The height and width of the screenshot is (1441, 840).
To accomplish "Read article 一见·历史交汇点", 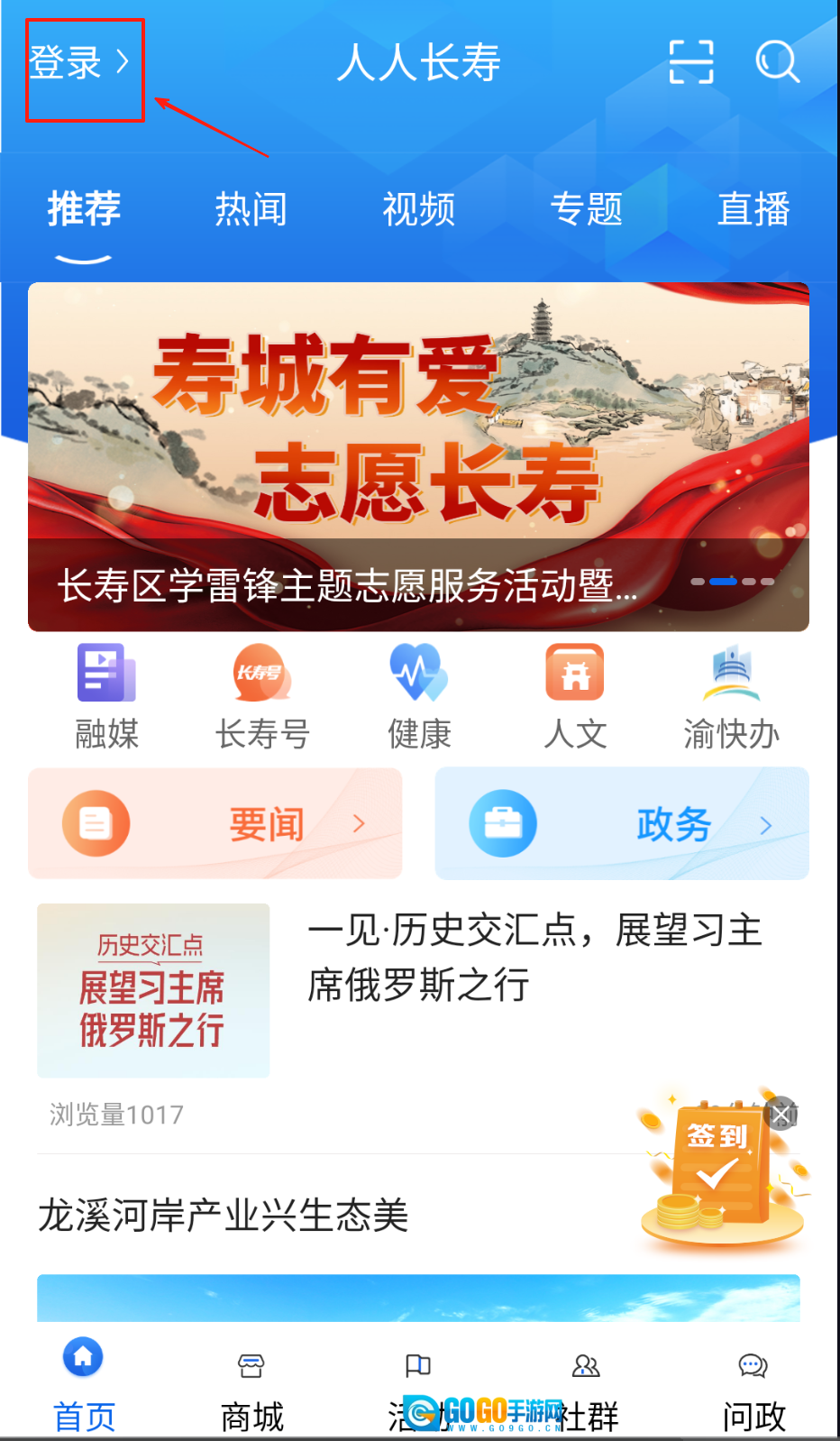I will click(534, 958).
